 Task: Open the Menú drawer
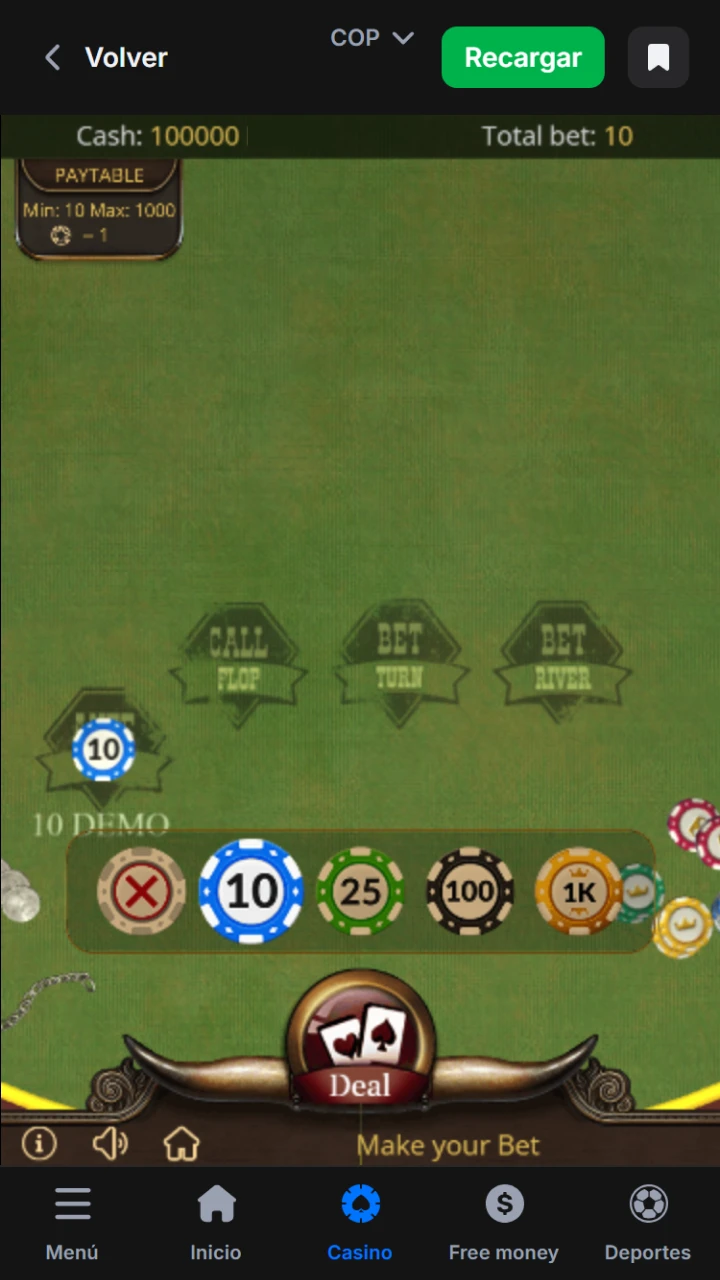[x=72, y=1222]
